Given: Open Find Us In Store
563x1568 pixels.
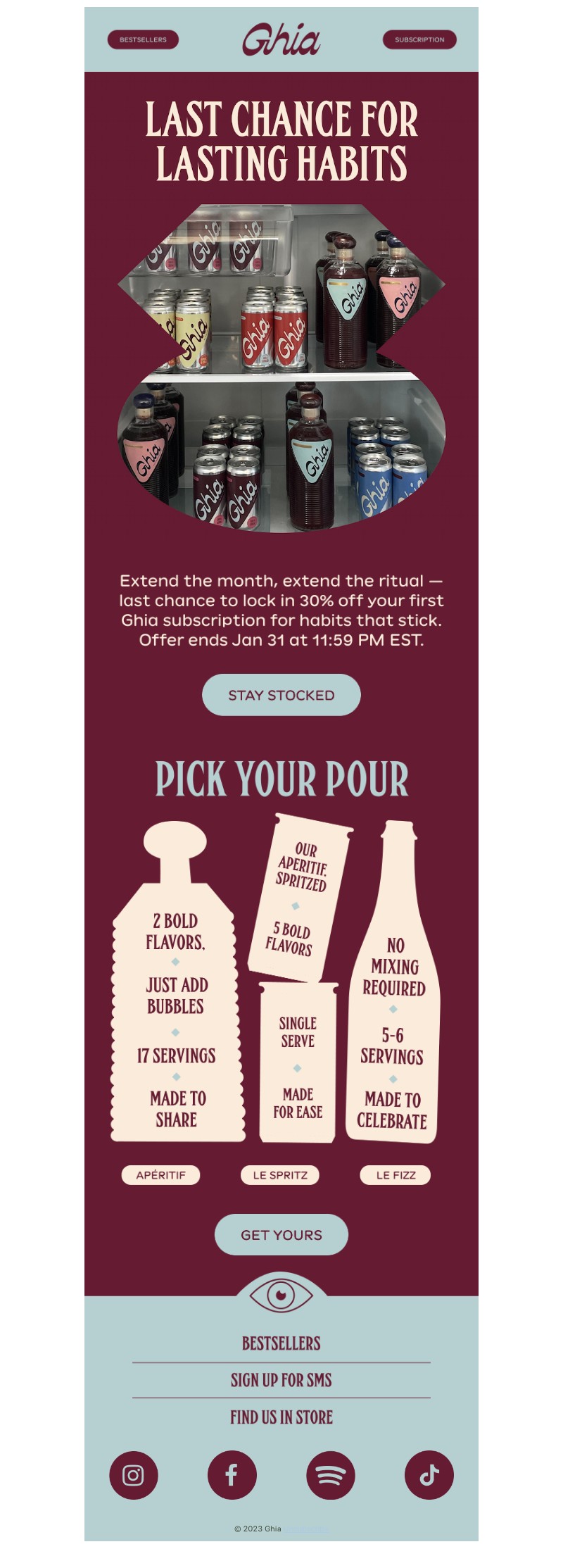Looking at the screenshot, I should click(281, 1417).
